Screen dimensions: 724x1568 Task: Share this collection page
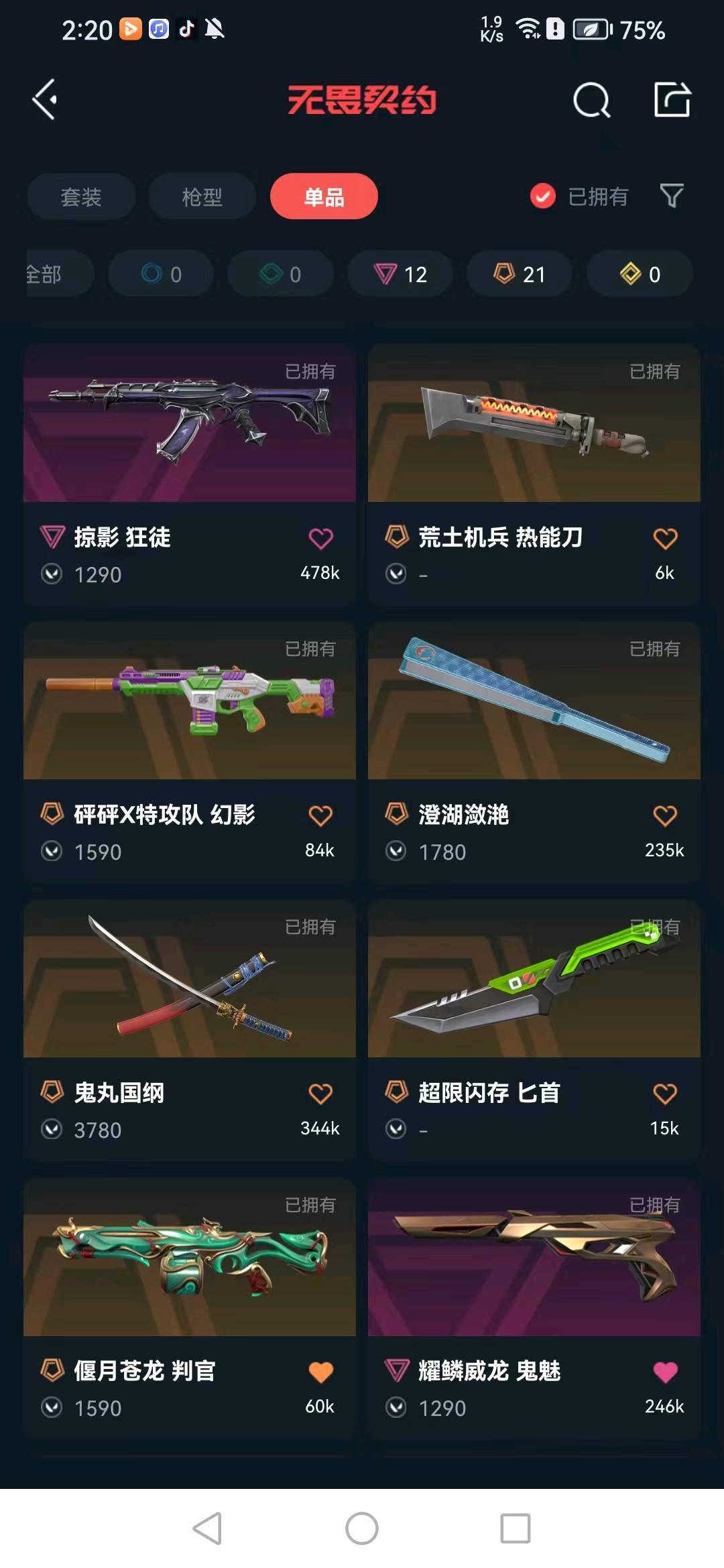[x=672, y=100]
